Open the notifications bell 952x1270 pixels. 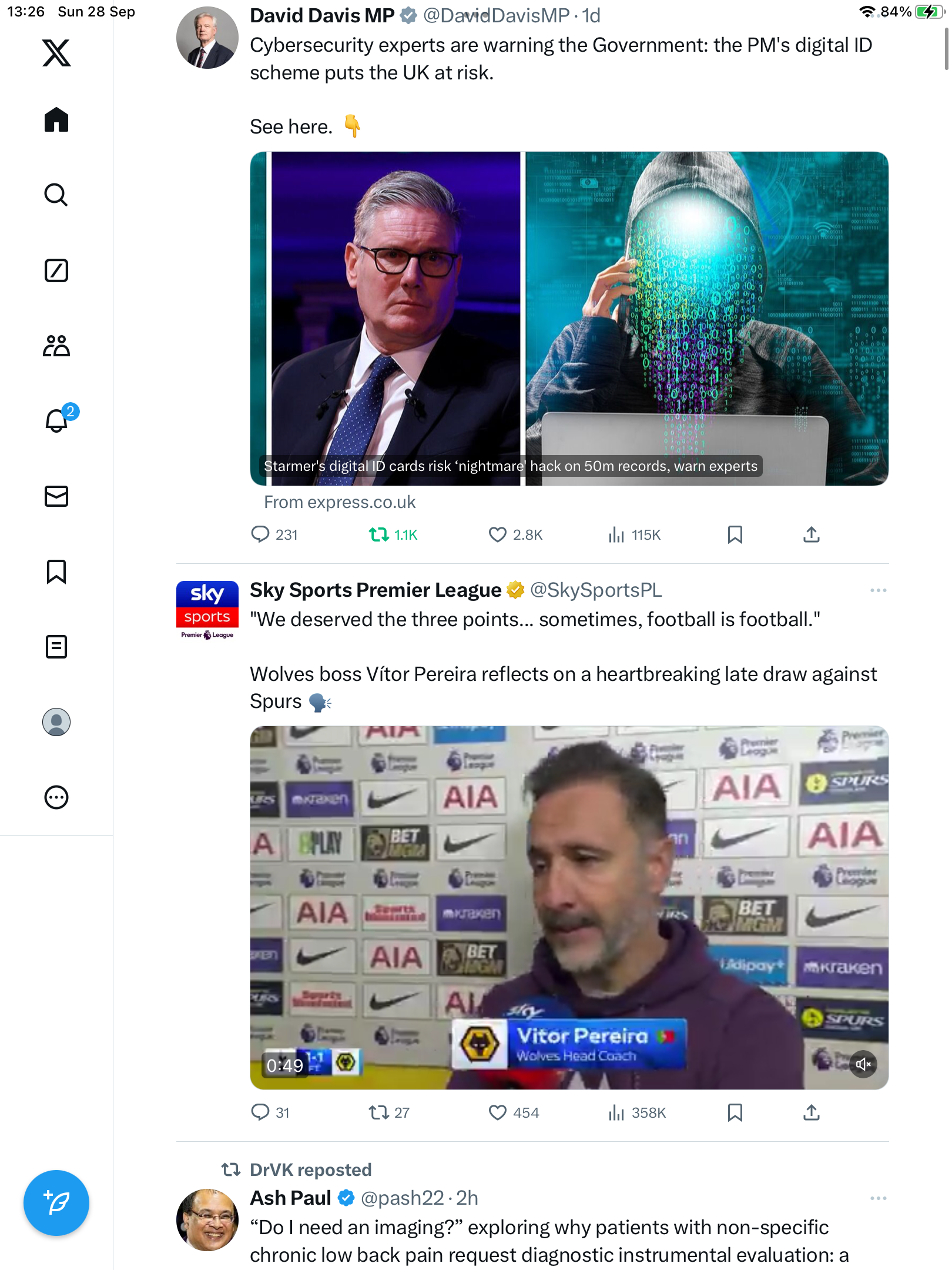[56, 421]
